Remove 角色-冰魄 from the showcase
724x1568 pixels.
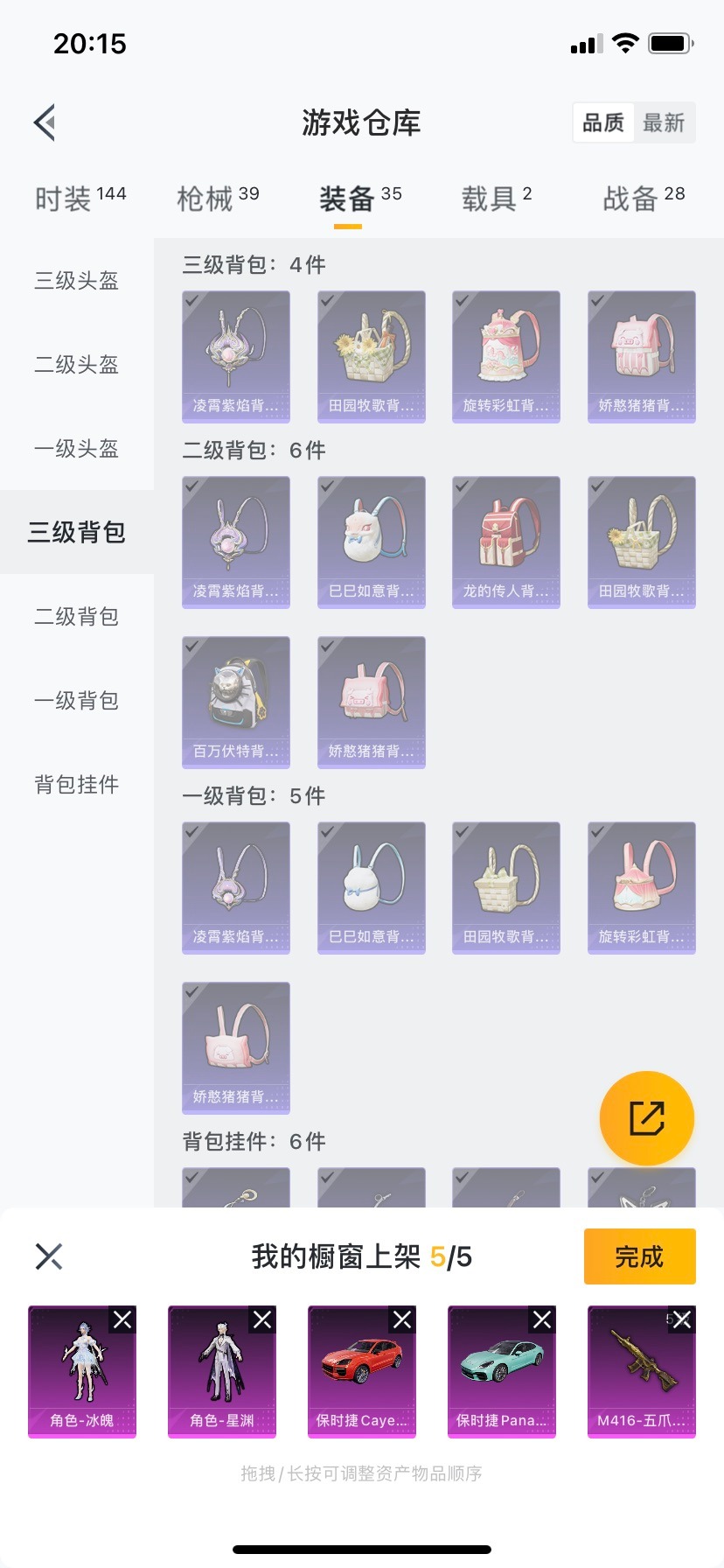pos(122,1319)
